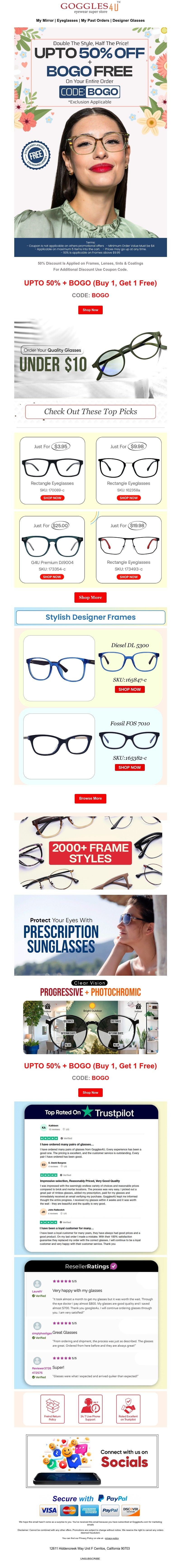Open the Designer Glasses link
This screenshot has width=181, height=1568.
[129, 20]
